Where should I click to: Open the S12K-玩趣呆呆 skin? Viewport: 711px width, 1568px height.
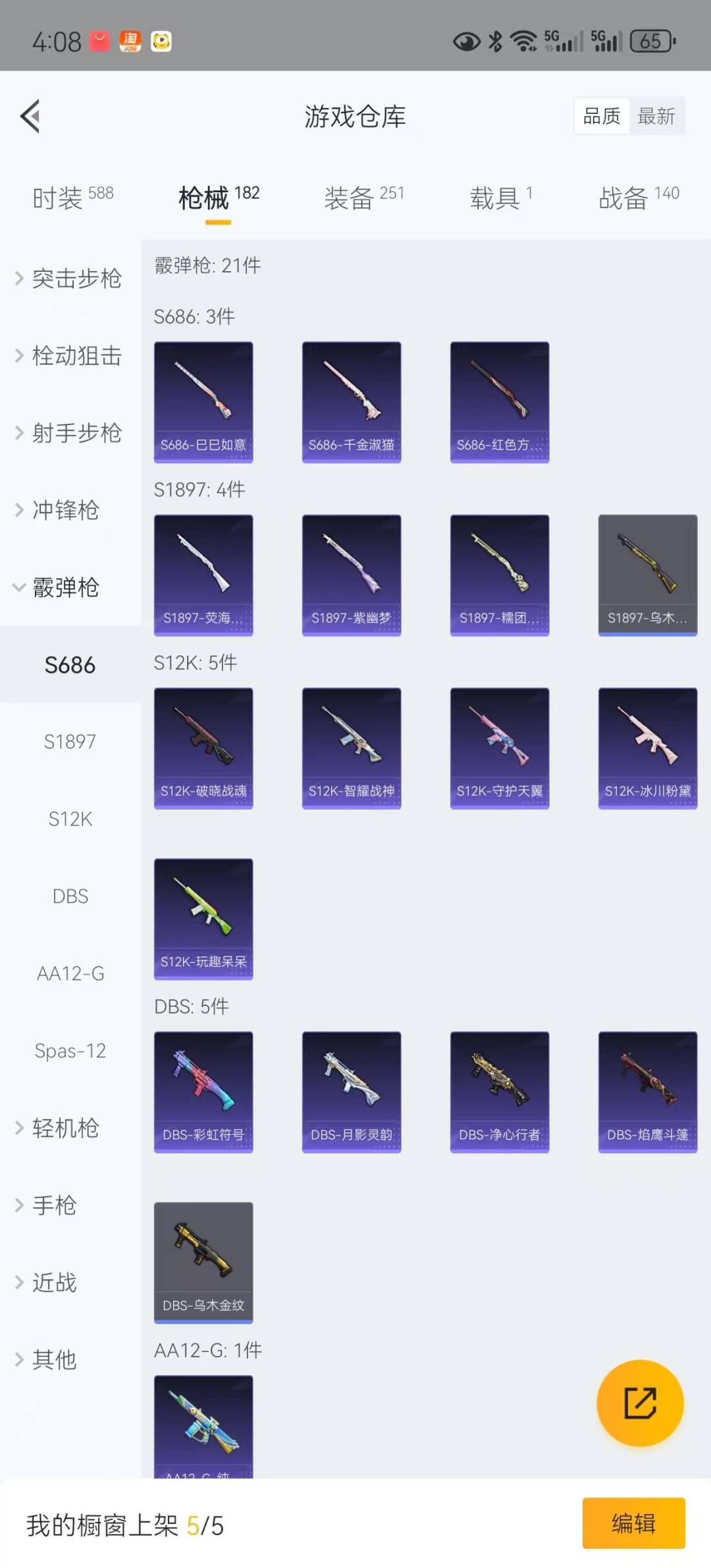203,919
